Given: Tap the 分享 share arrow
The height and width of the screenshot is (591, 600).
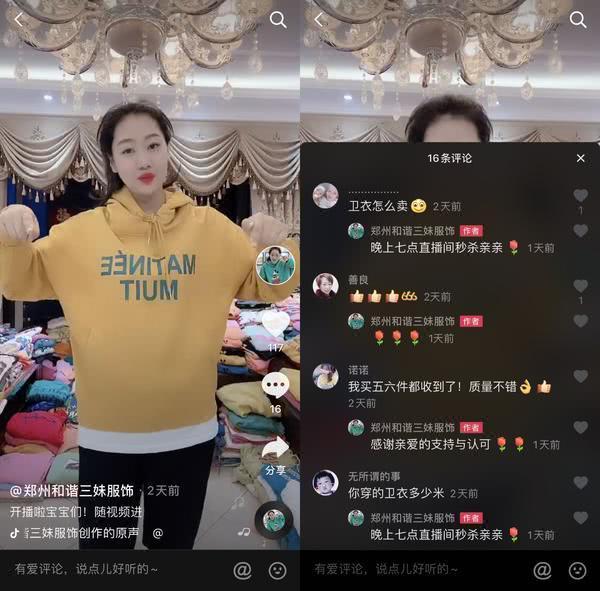Looking at the screenshot, I should 275,448.
